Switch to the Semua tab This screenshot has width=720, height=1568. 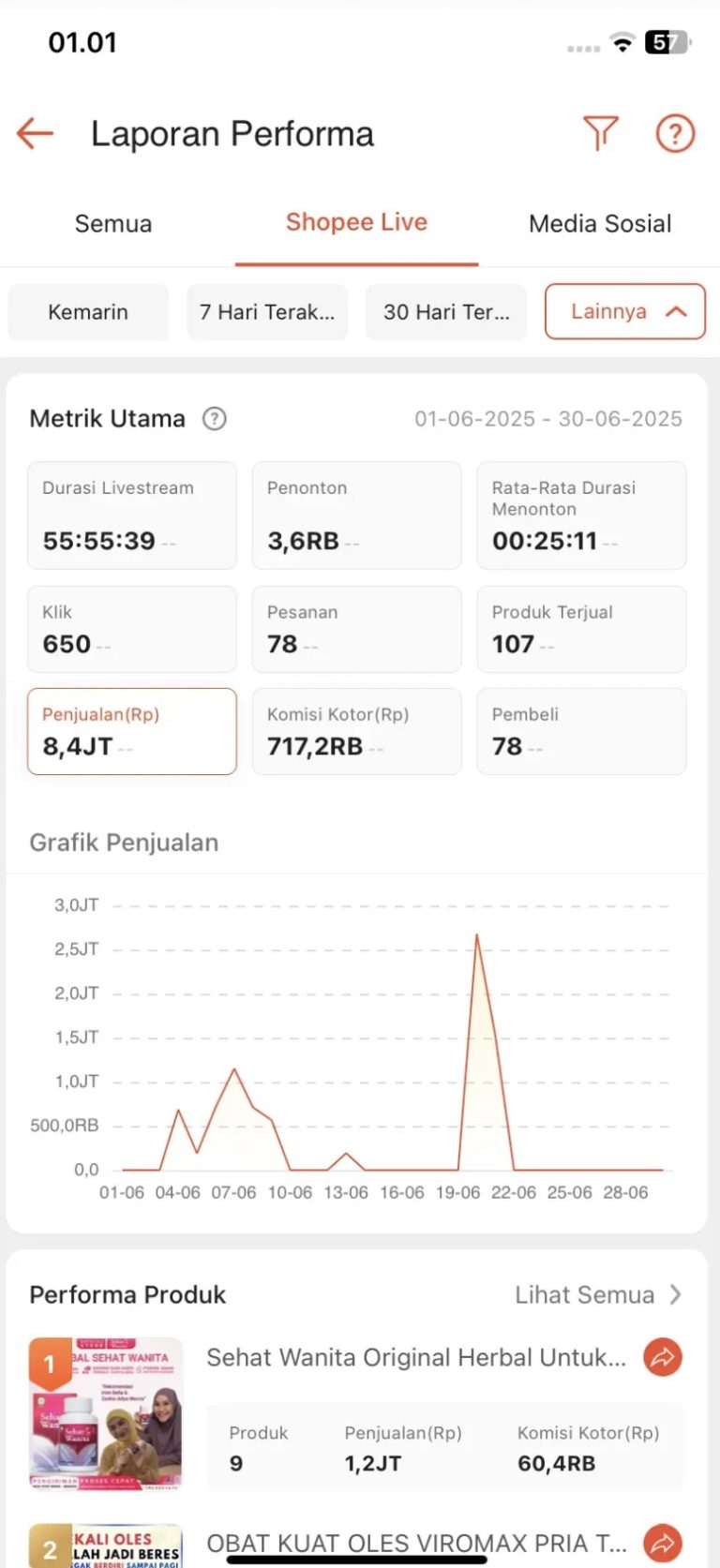113,224
